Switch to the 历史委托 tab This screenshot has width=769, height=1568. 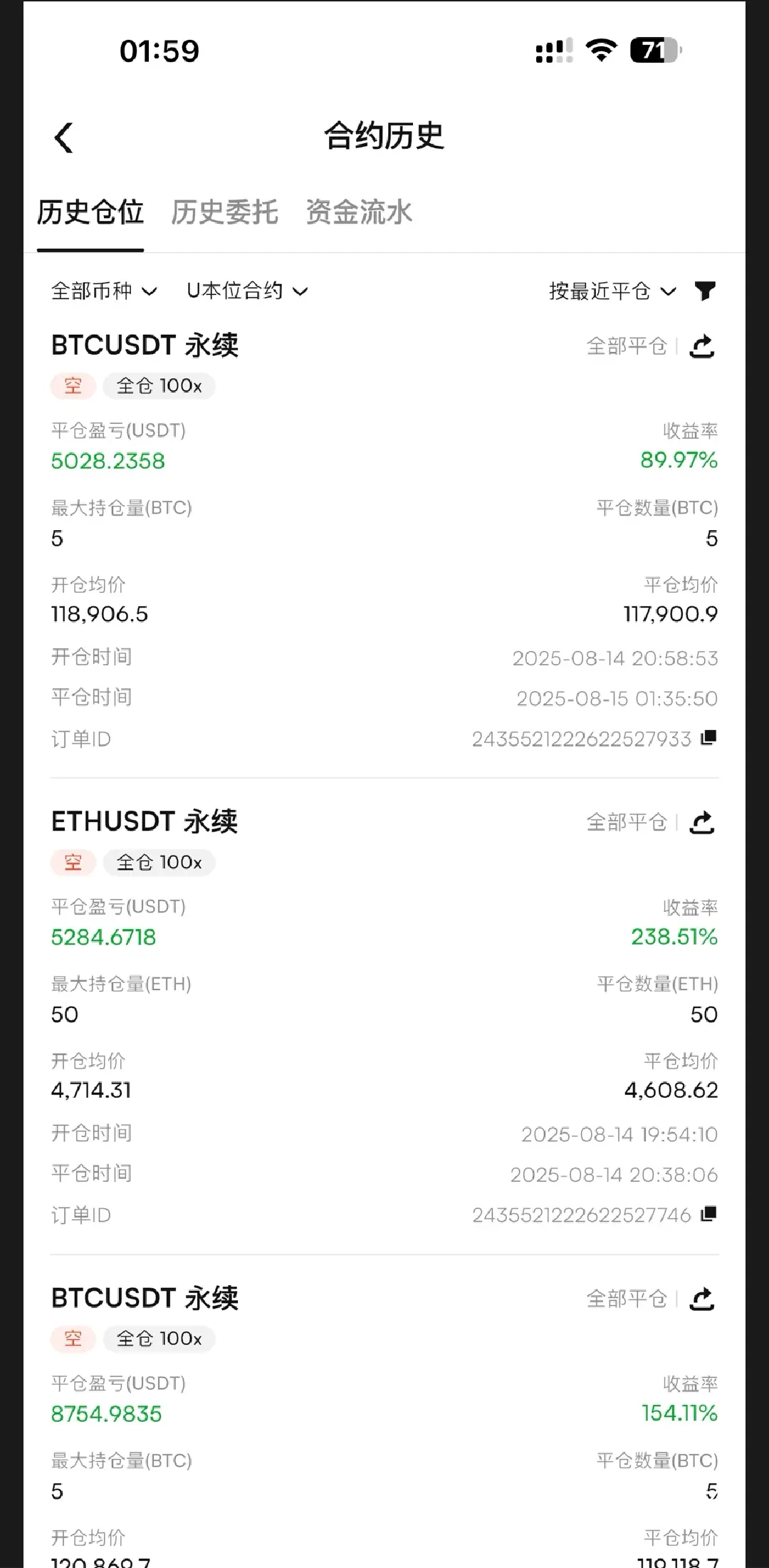point(224,212)
